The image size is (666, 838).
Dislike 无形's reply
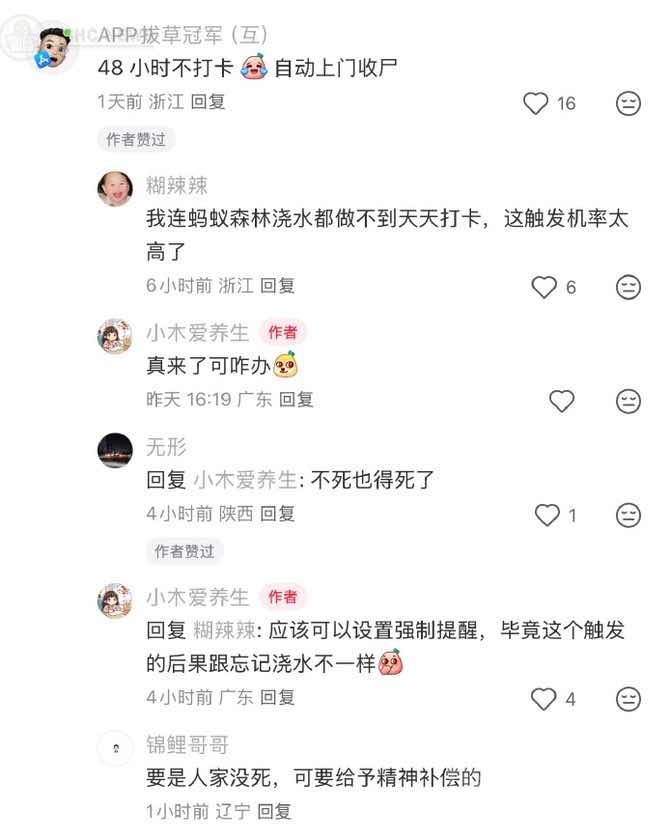[x=628, y=515]
